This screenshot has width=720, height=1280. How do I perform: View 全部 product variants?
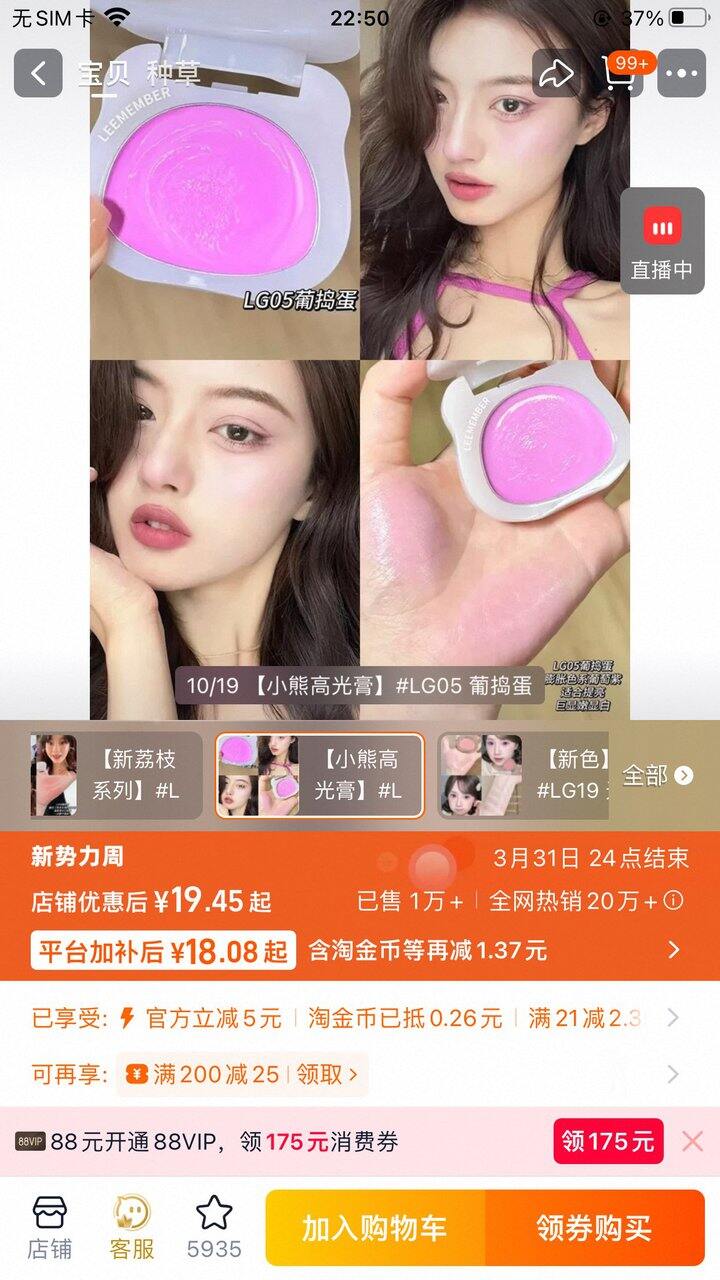657,775
